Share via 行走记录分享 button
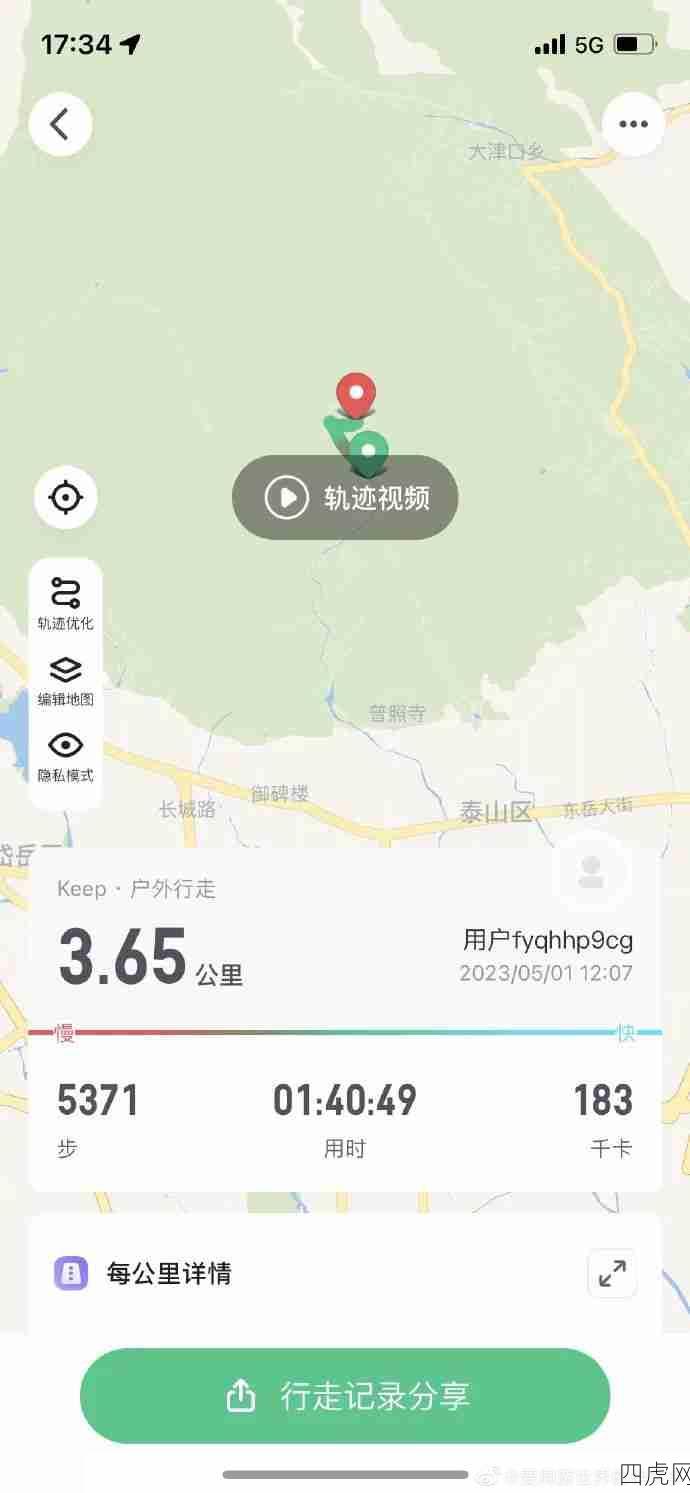 (345, 1396)
